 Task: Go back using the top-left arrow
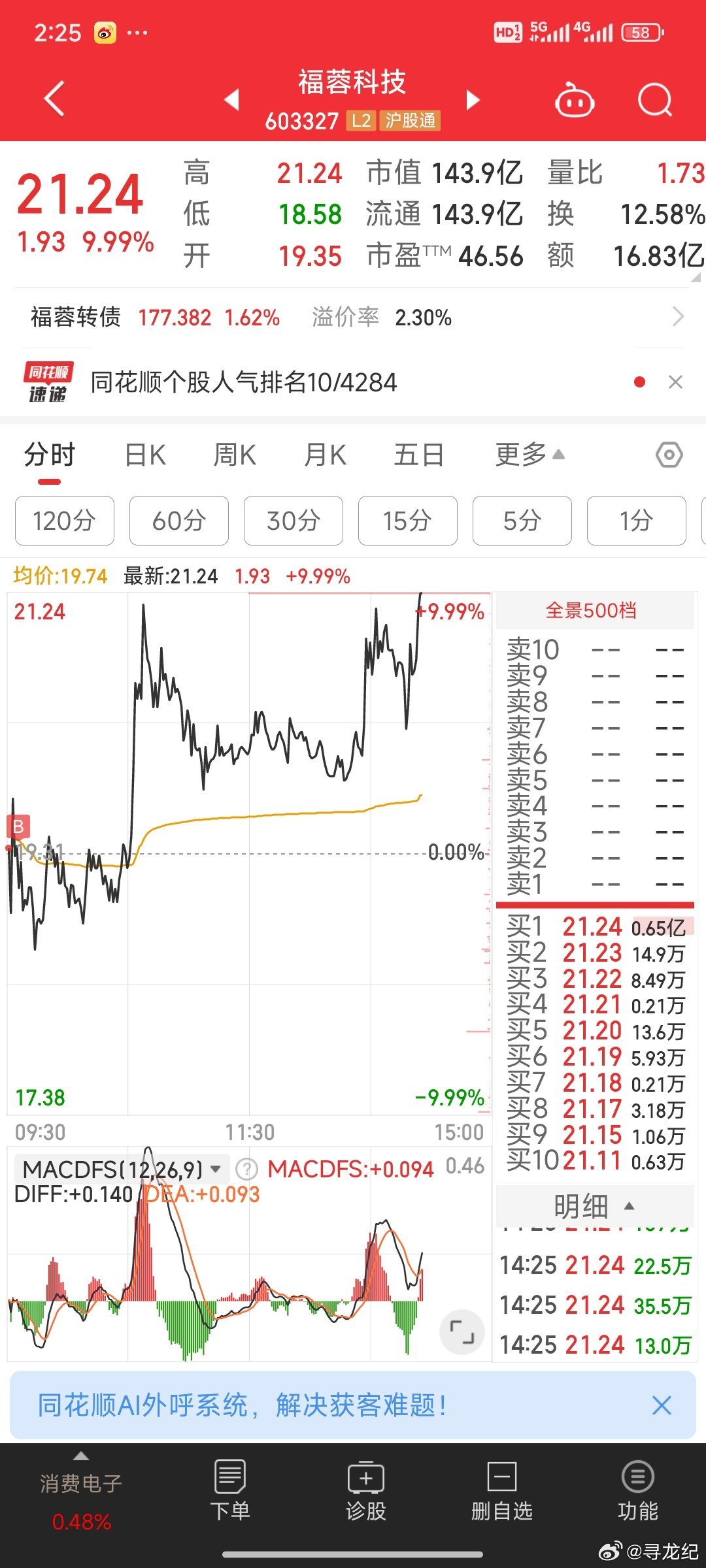55,99
